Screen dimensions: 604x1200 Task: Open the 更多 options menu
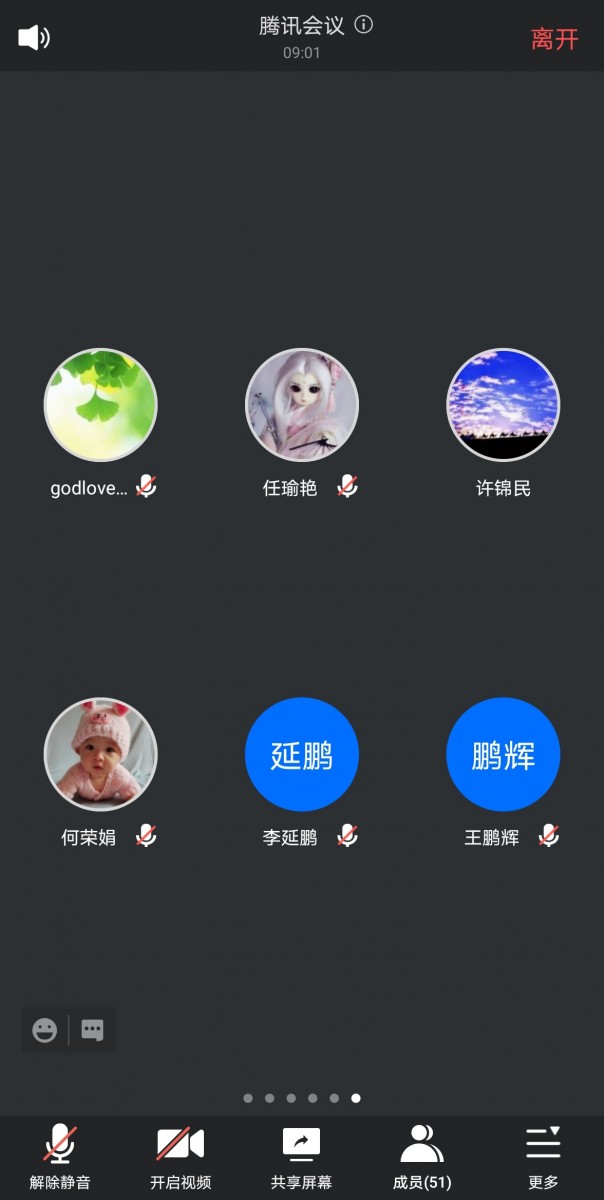point(543,1155)
